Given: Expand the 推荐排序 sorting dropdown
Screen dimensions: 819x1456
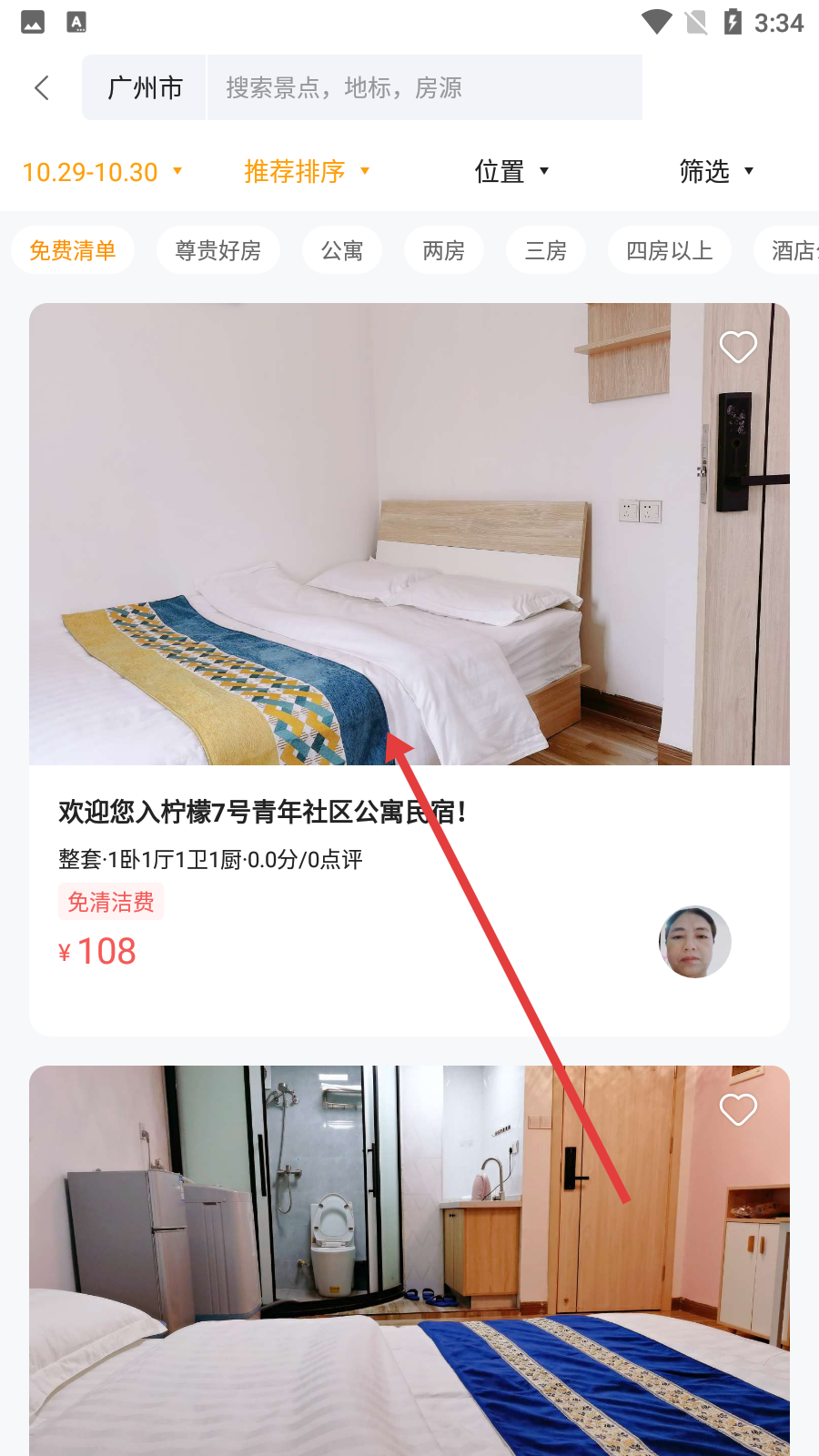Looking at the screenshot, I should click(x=307, y=171).
